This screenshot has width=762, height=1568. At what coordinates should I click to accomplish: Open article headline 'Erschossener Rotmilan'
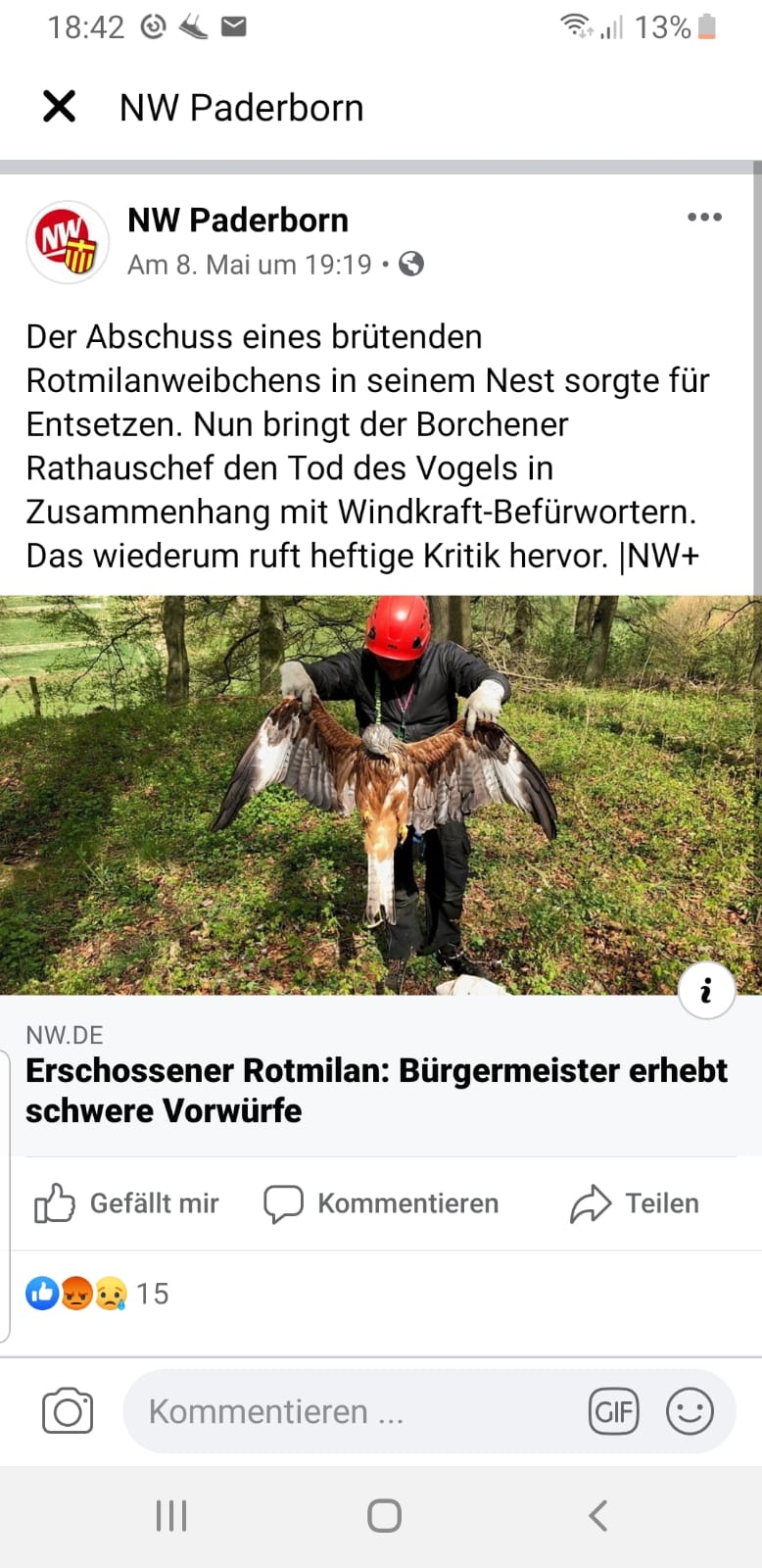(x=376, y=1090)
